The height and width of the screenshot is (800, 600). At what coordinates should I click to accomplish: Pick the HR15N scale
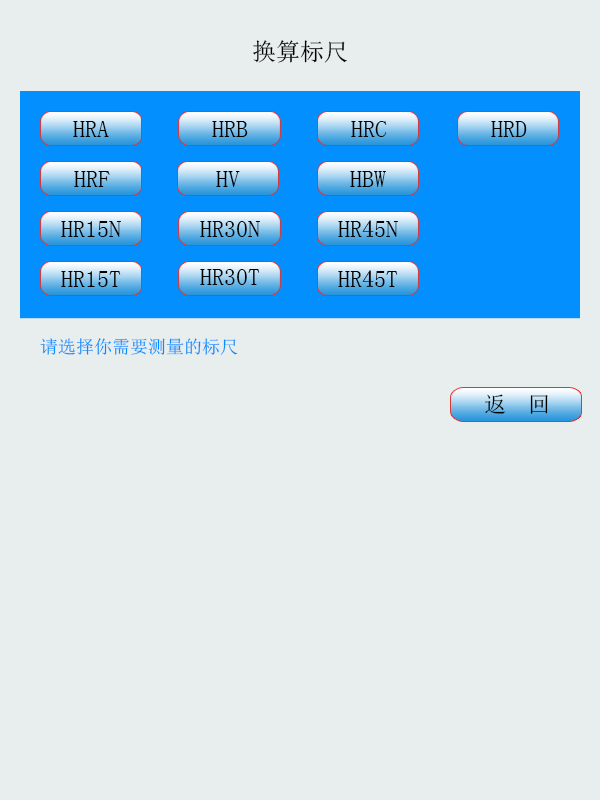coord(91,229)
